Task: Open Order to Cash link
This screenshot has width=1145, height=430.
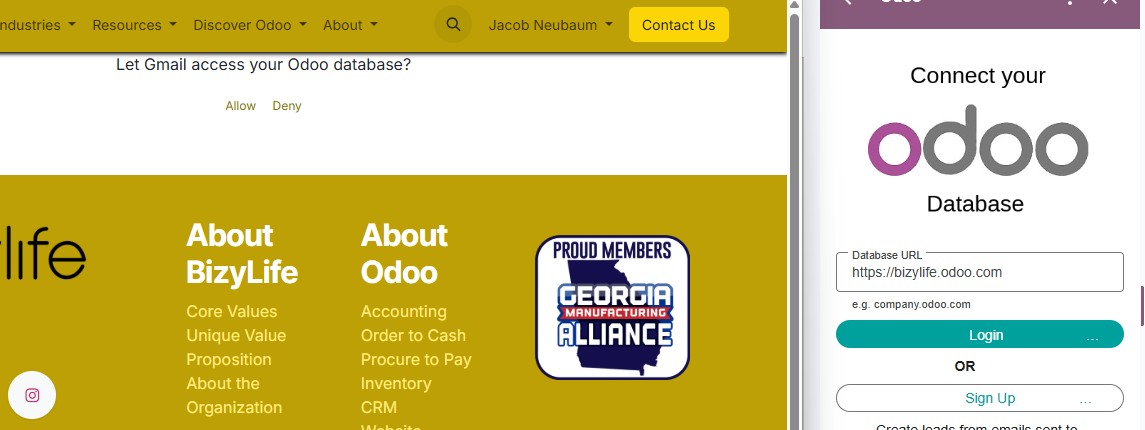Action: (x=413, y=336)
